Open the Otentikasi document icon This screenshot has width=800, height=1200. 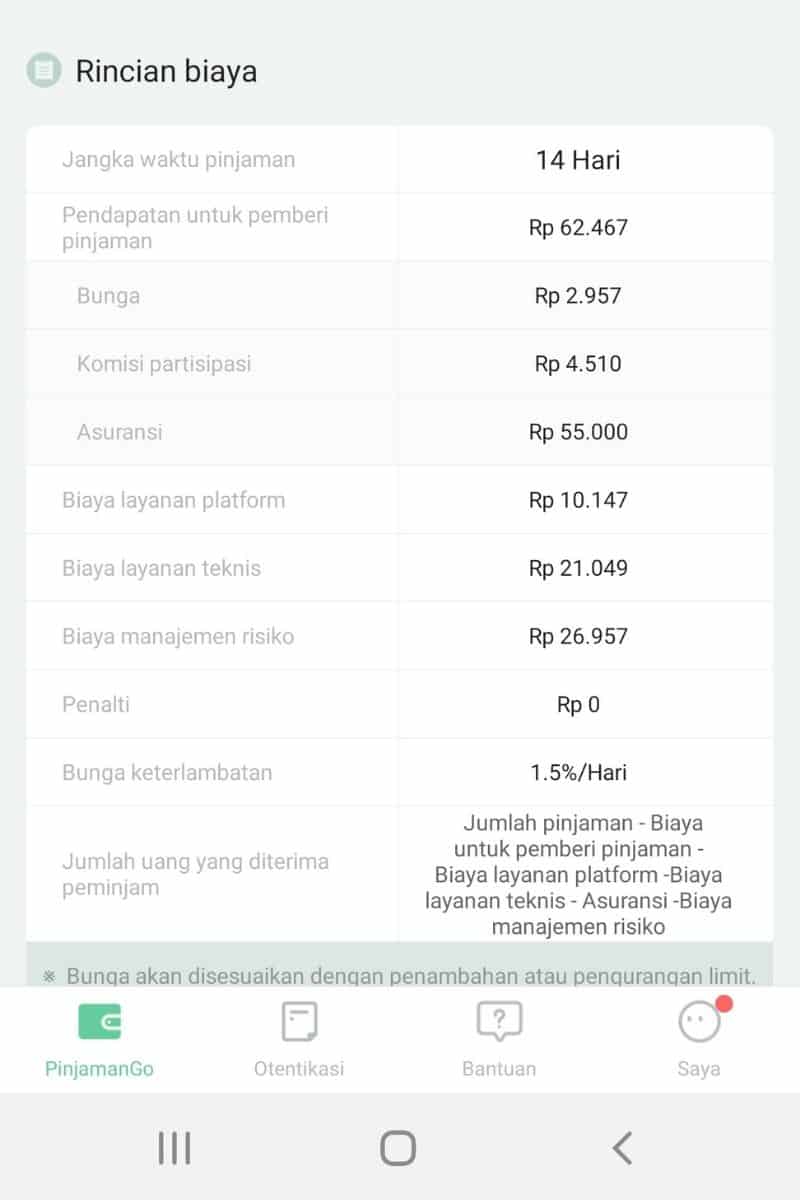298,1021
